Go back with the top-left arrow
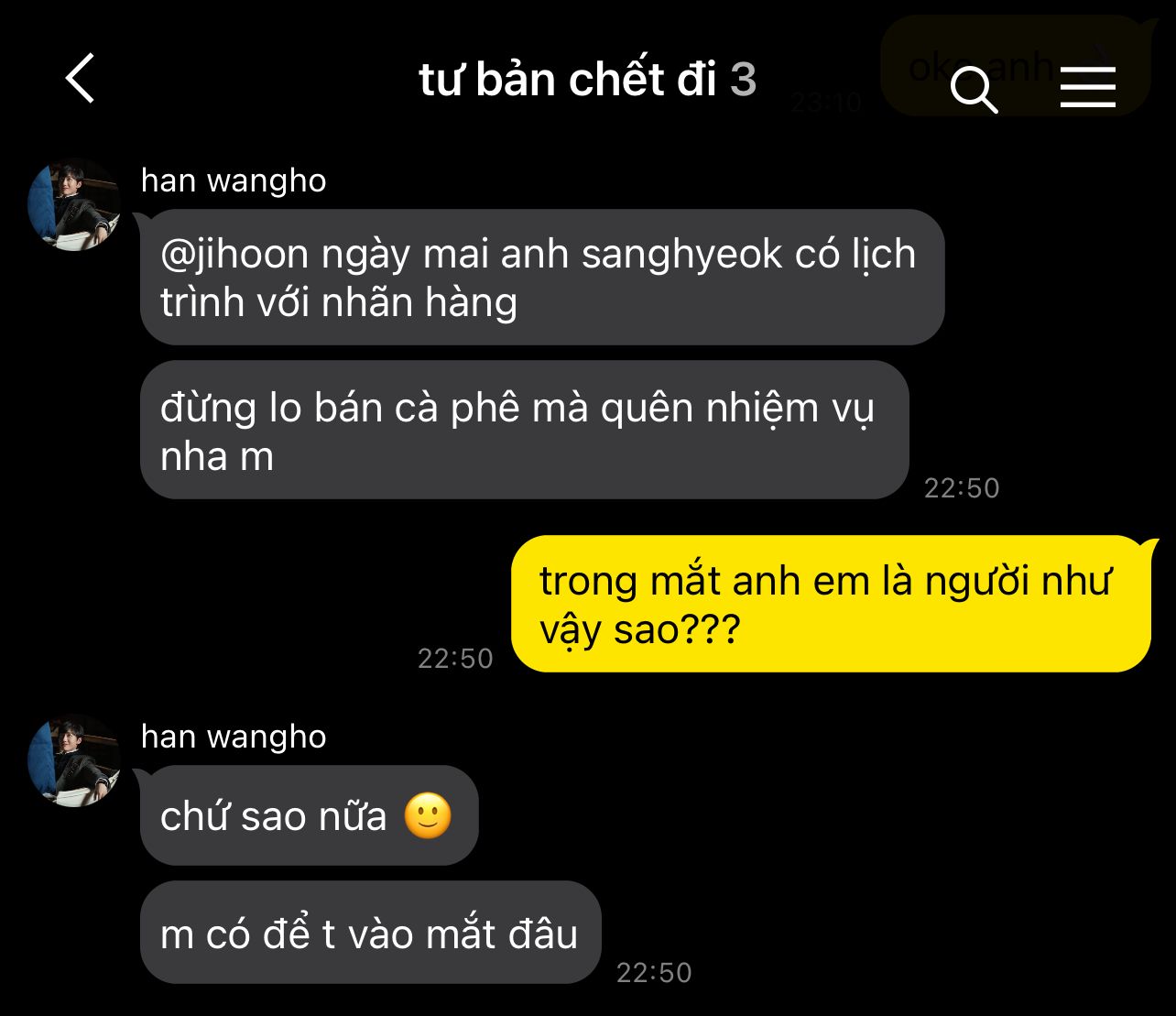1176x1016 pixels. [x=80, y=78]
